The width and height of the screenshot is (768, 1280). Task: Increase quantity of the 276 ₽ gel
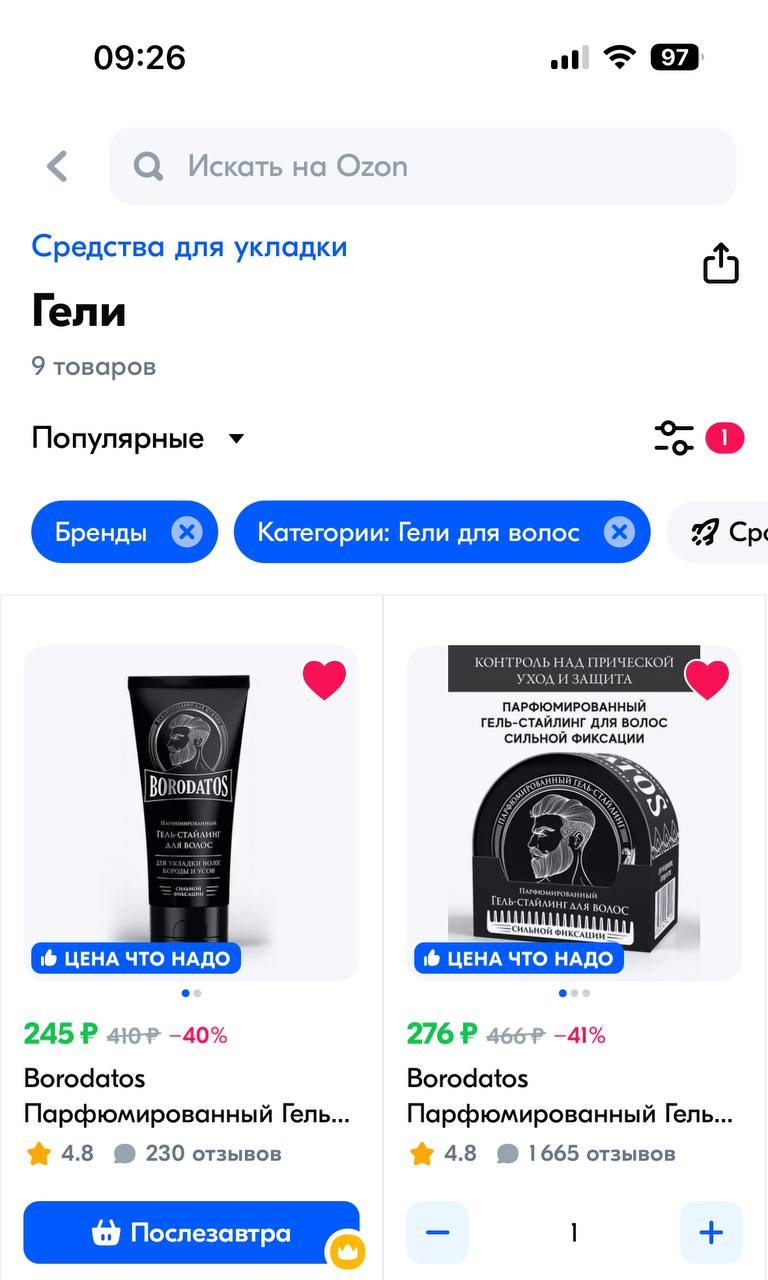click(x=711, y=1232)
